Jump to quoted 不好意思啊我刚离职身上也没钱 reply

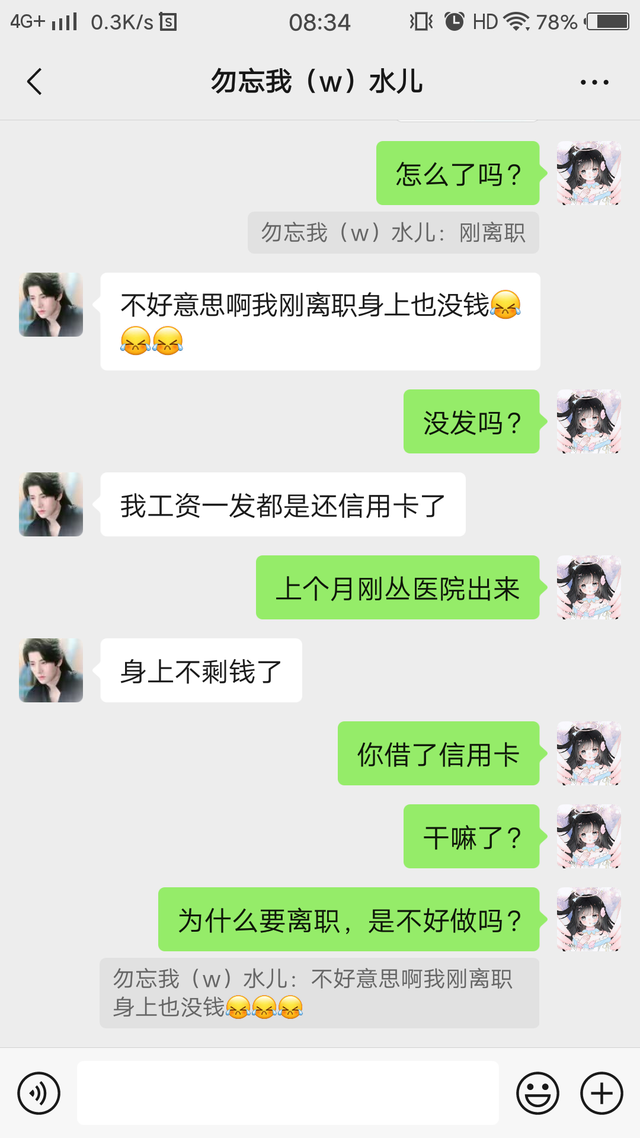click(x=319, y=992)
